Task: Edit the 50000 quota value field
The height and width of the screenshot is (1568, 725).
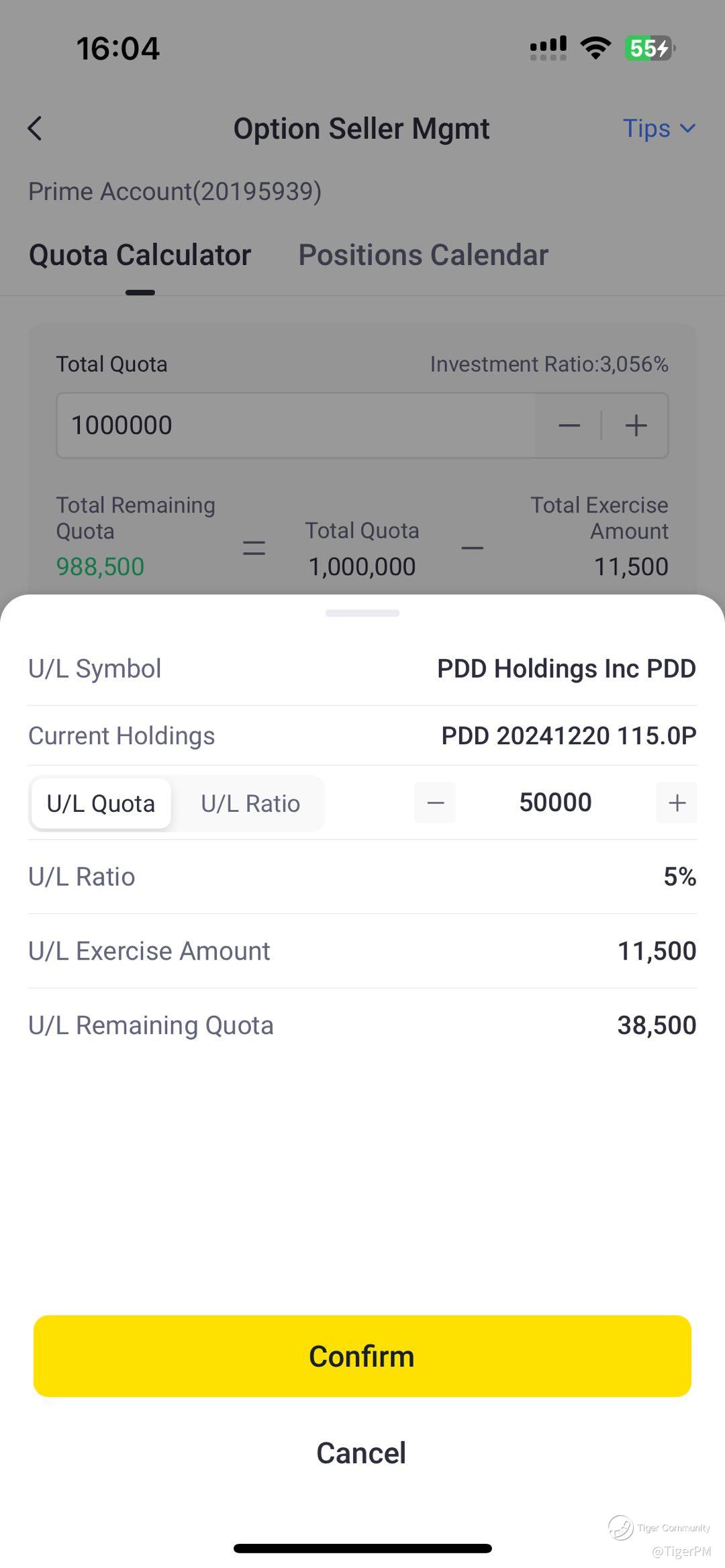Action: (556, 802)
